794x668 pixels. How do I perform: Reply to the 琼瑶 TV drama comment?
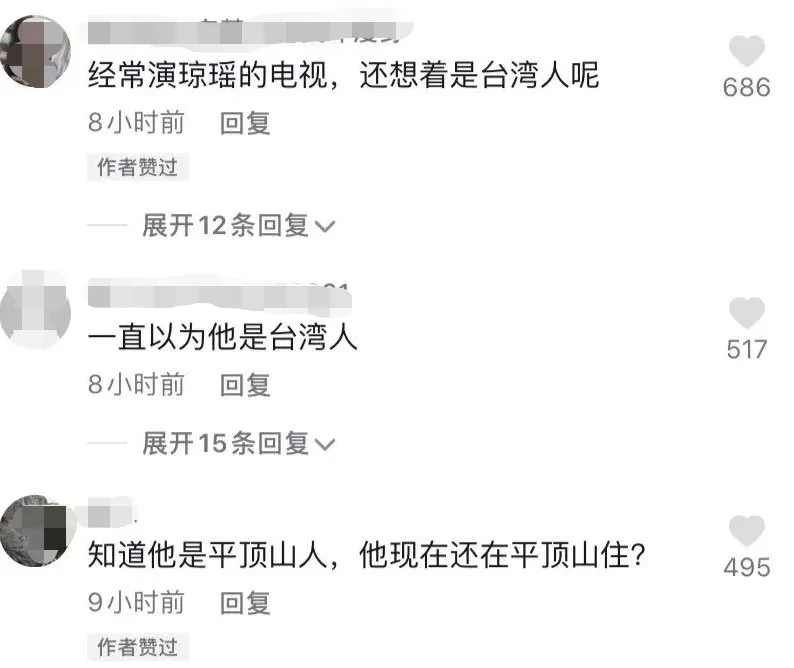(245, 124)
